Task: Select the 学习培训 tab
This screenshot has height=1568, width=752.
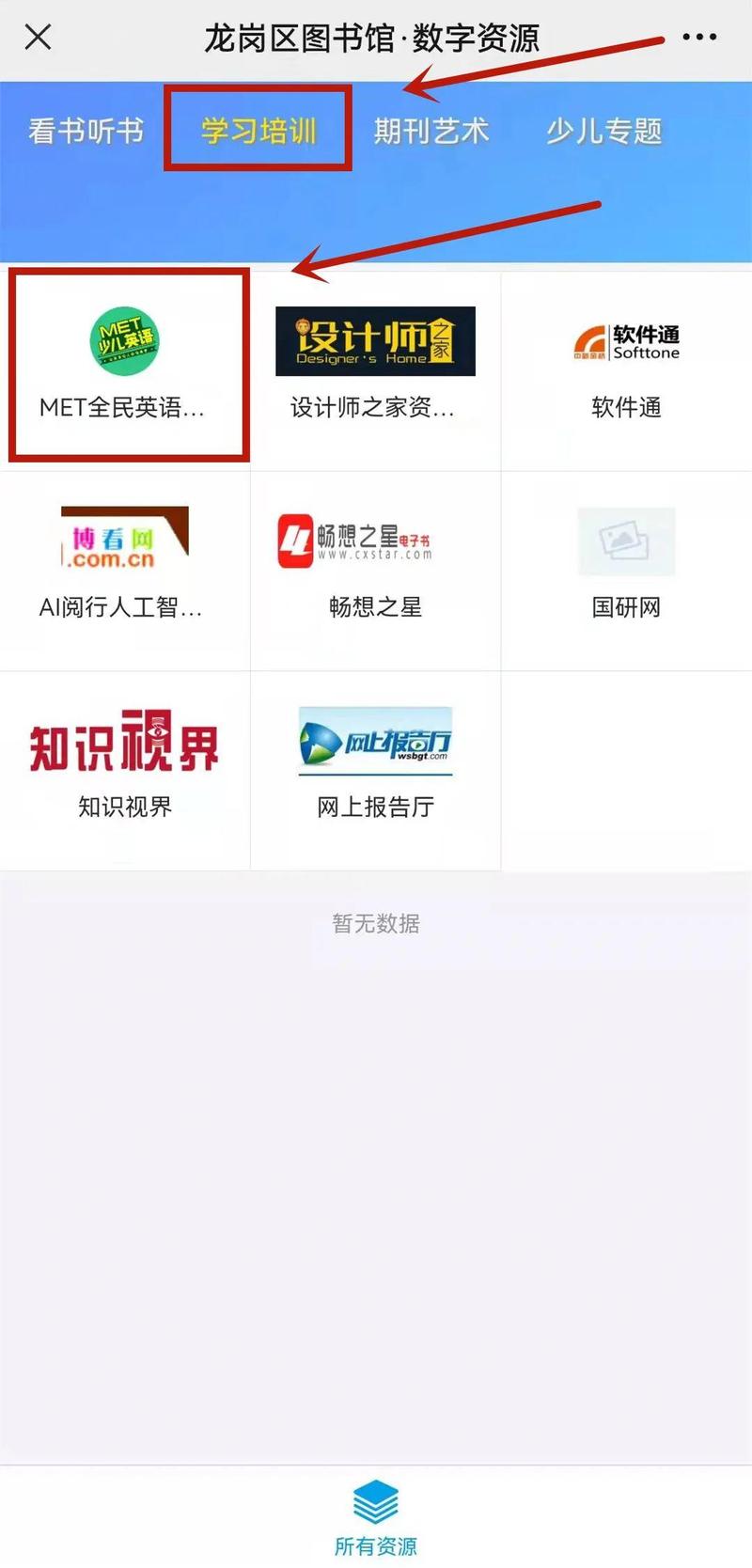Action: [x=258, y=131]
